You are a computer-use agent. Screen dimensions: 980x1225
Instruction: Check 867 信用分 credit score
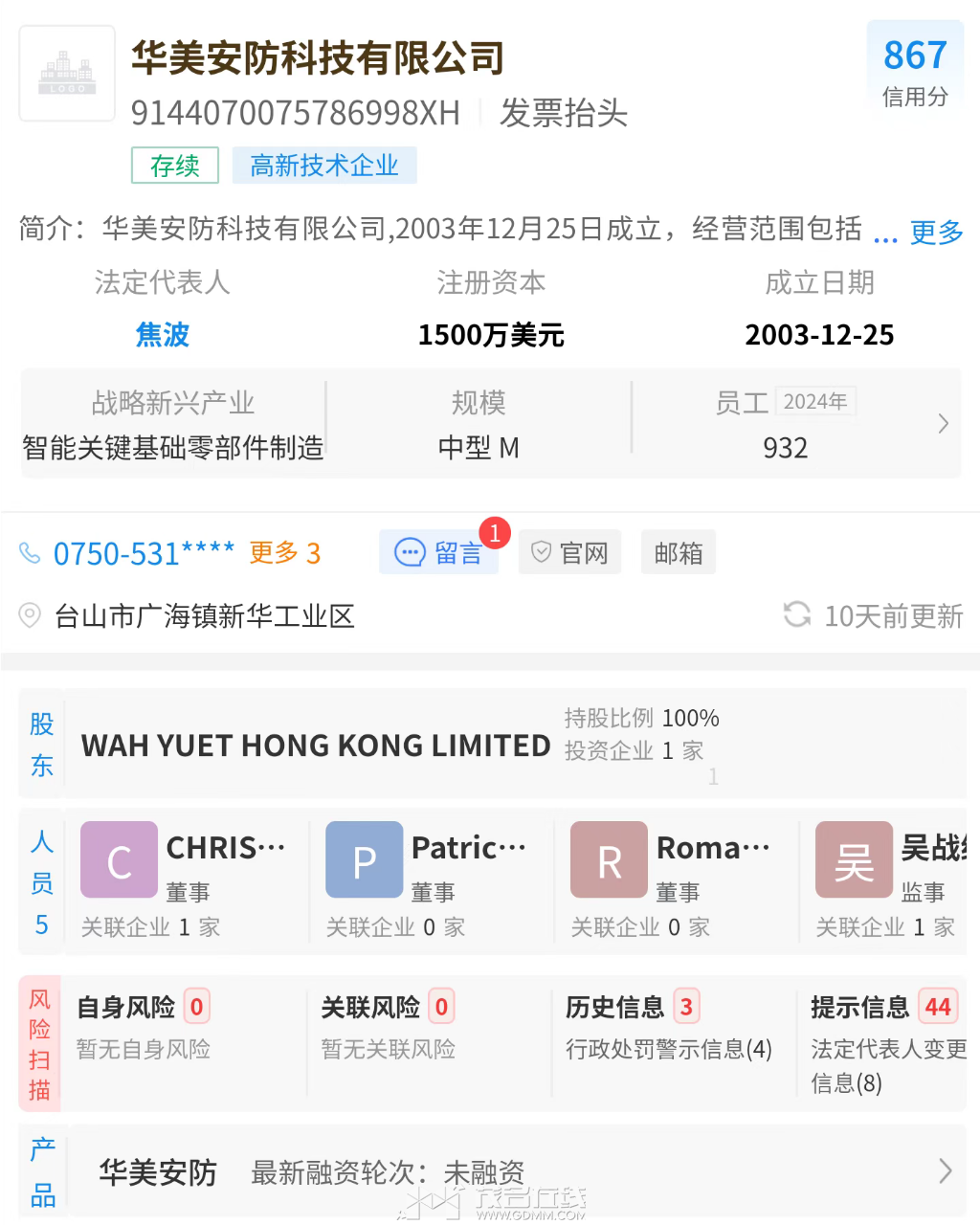[x=915, y=69]
